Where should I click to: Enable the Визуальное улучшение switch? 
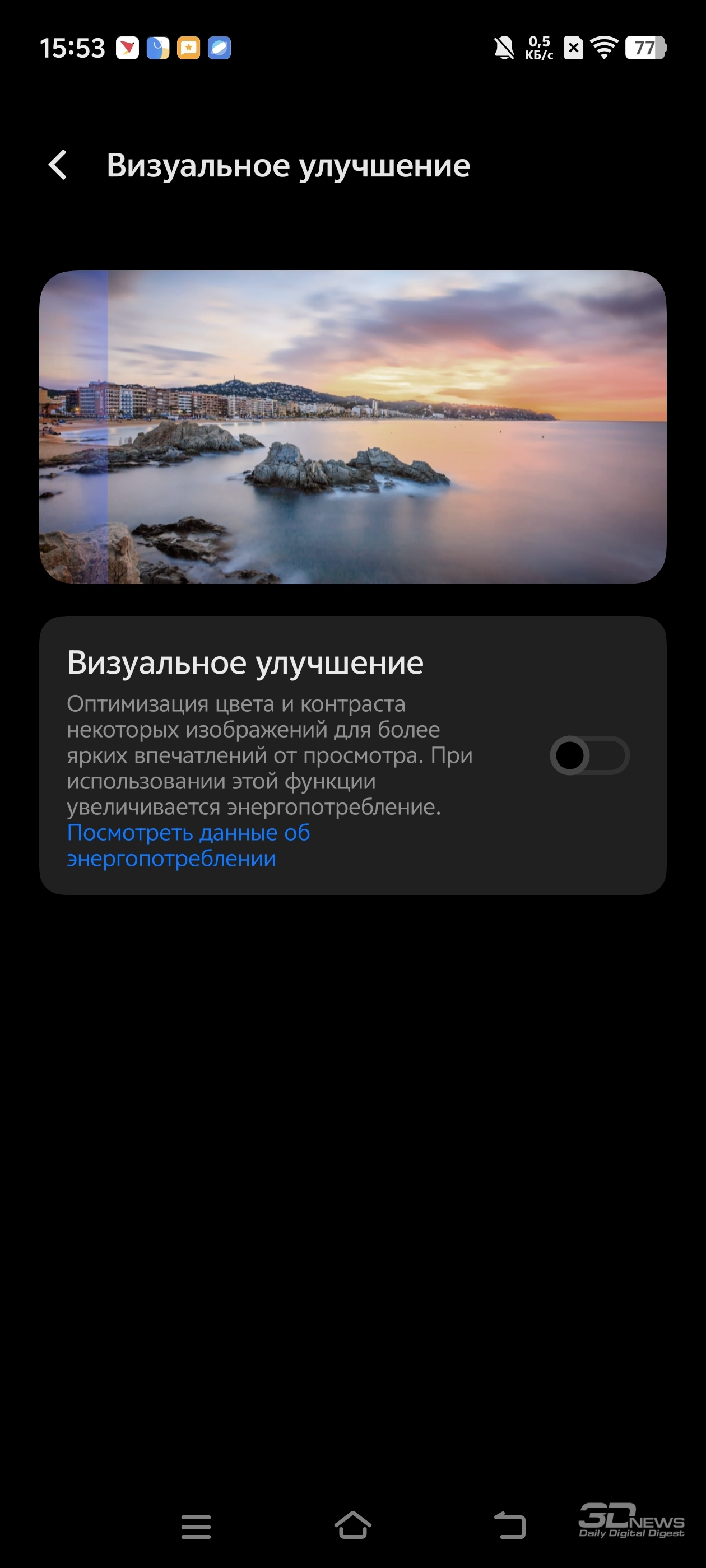[x=589, y=755]
